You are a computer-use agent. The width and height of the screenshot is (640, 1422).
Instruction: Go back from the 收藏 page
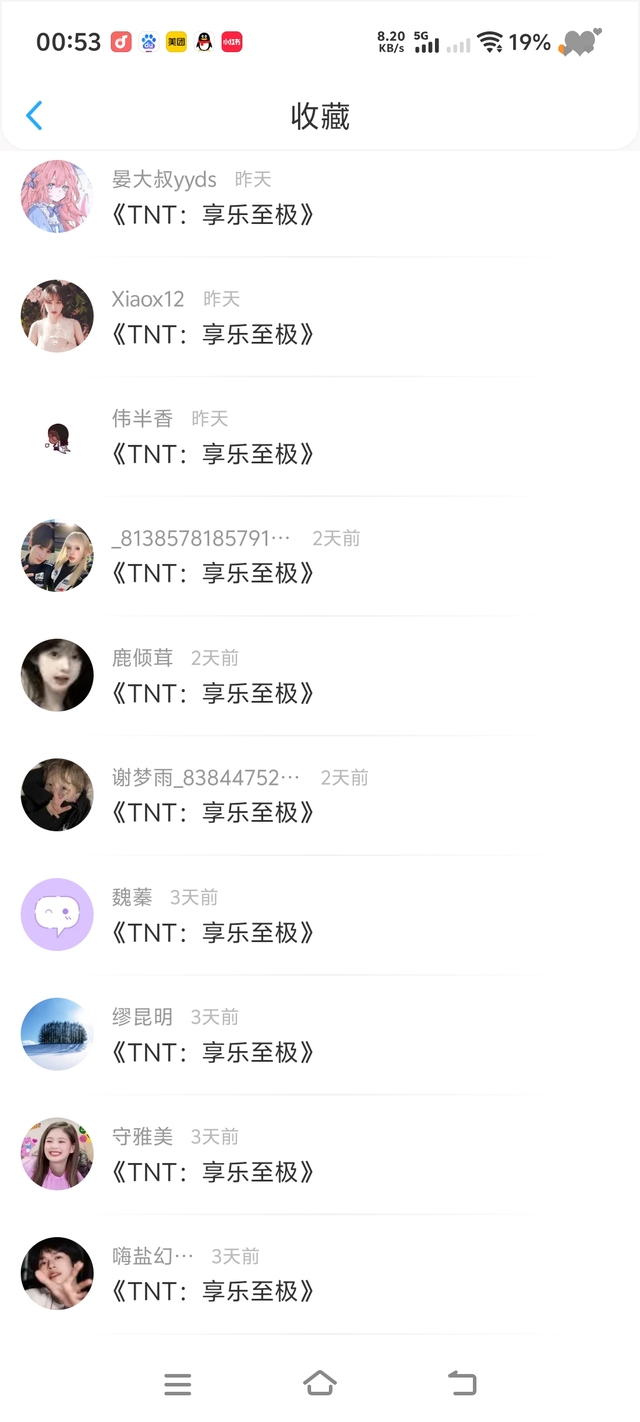point(34,116)
